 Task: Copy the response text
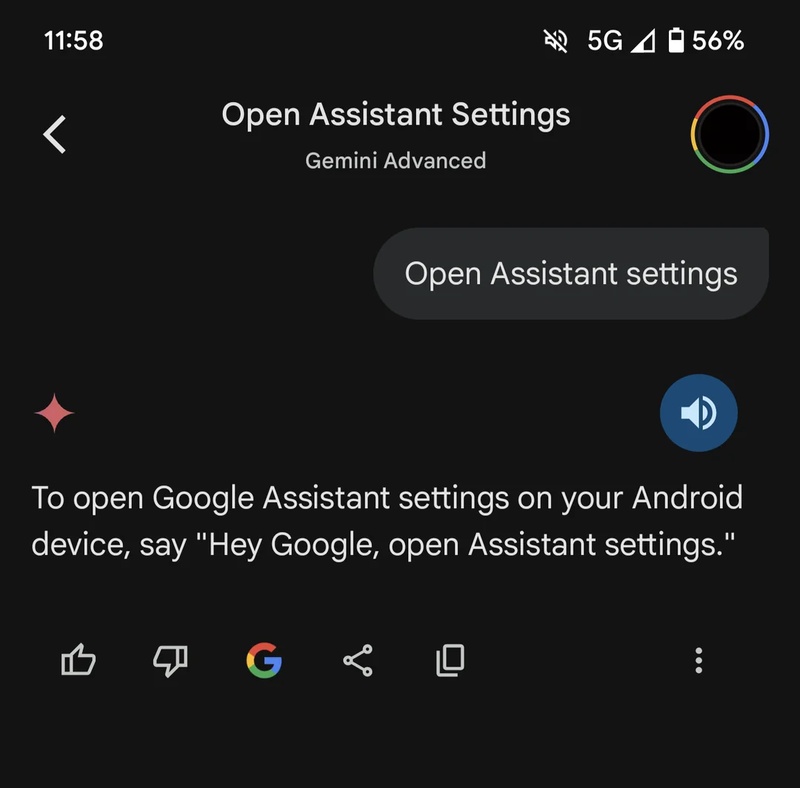click(450, 660)
